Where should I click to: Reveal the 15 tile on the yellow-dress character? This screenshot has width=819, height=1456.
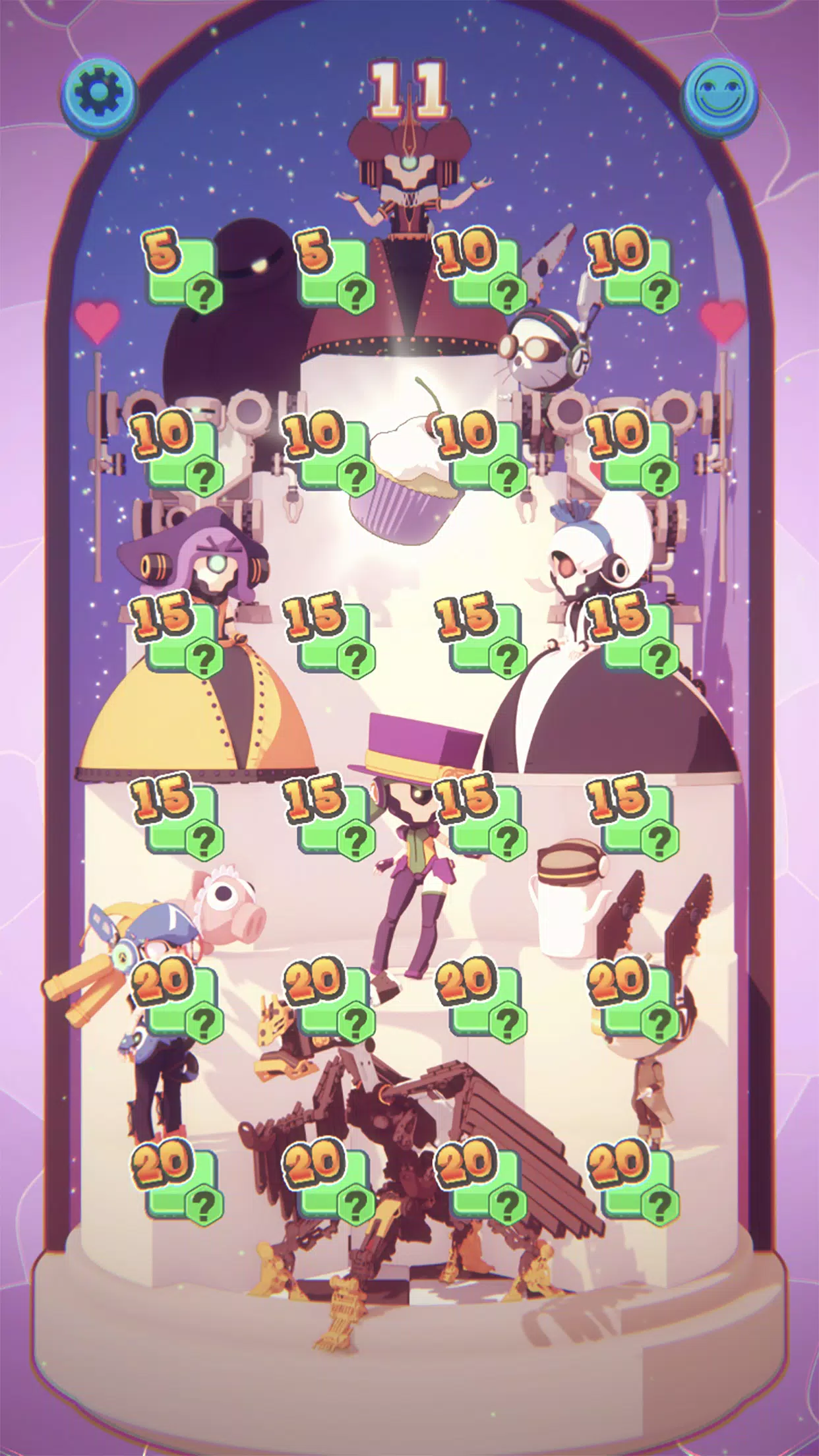pyautogui.click(x=179, y=634)
